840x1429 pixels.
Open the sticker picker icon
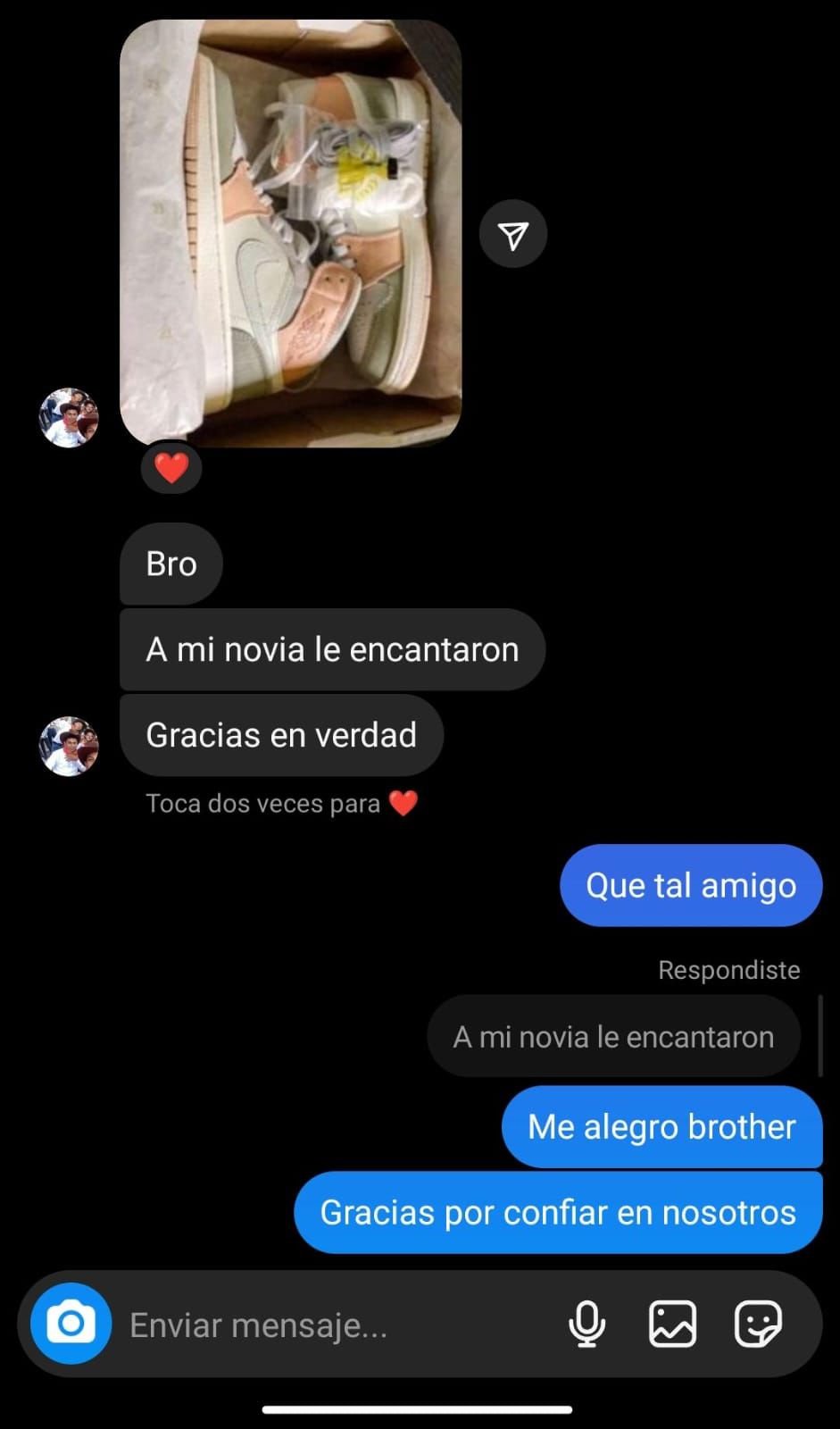758,1324
